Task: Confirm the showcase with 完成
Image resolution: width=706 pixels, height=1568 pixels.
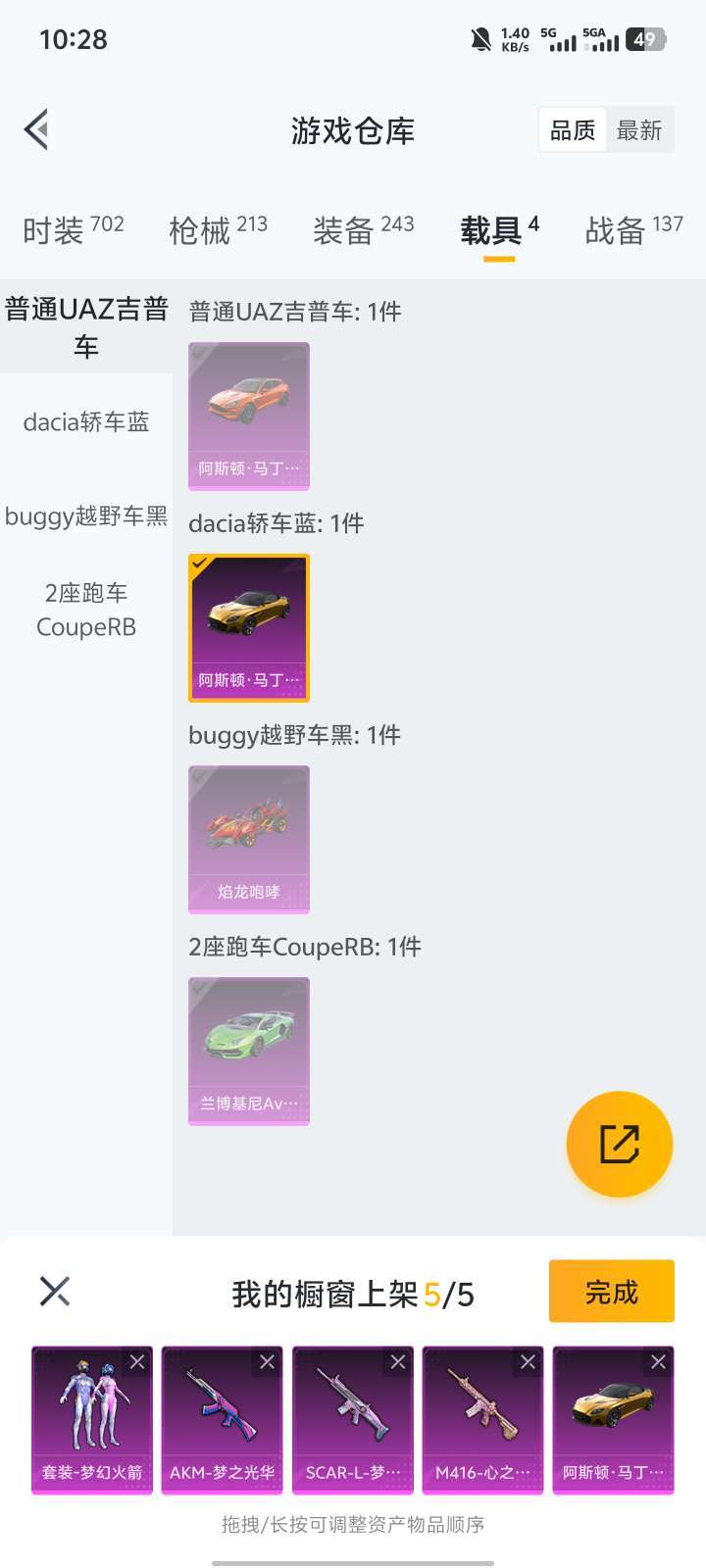Action: click(x=611, y=1292)
